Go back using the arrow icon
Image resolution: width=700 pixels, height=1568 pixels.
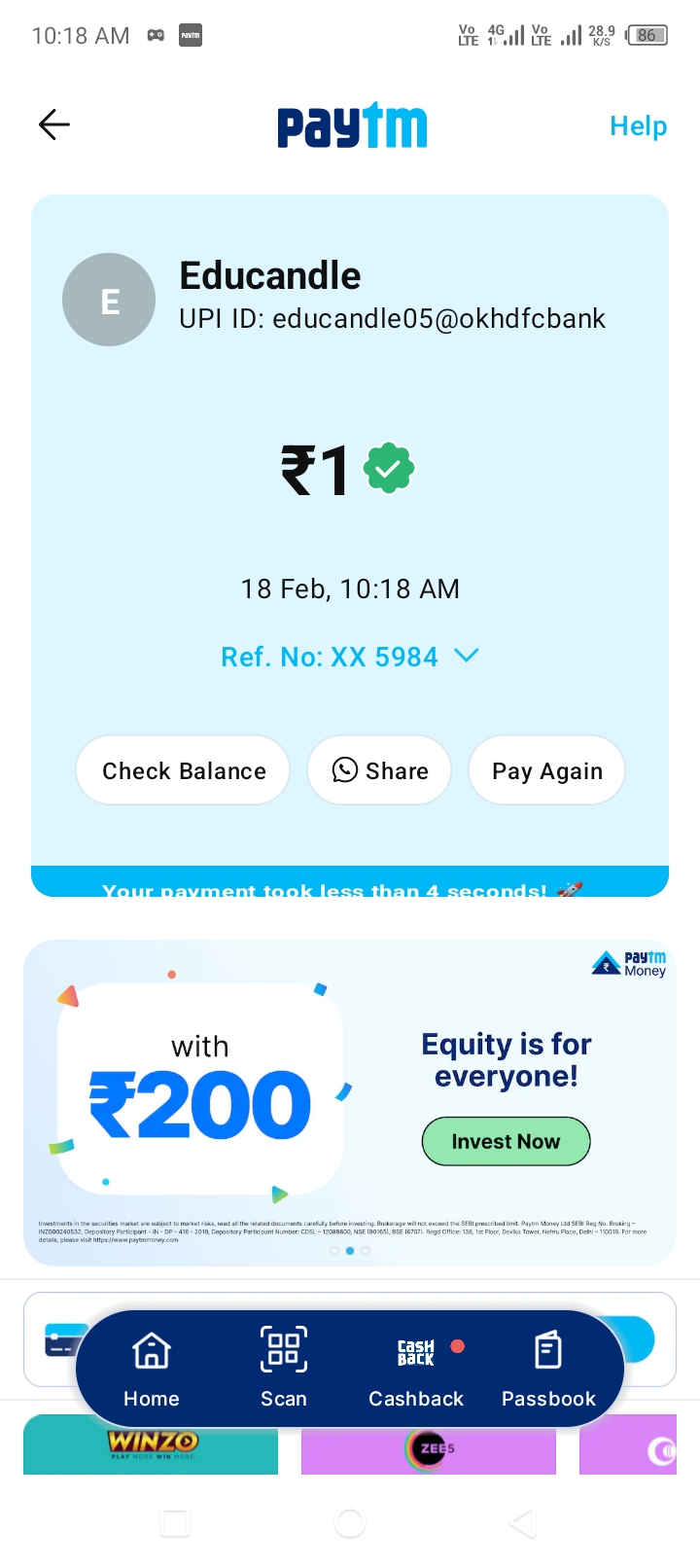54,125
